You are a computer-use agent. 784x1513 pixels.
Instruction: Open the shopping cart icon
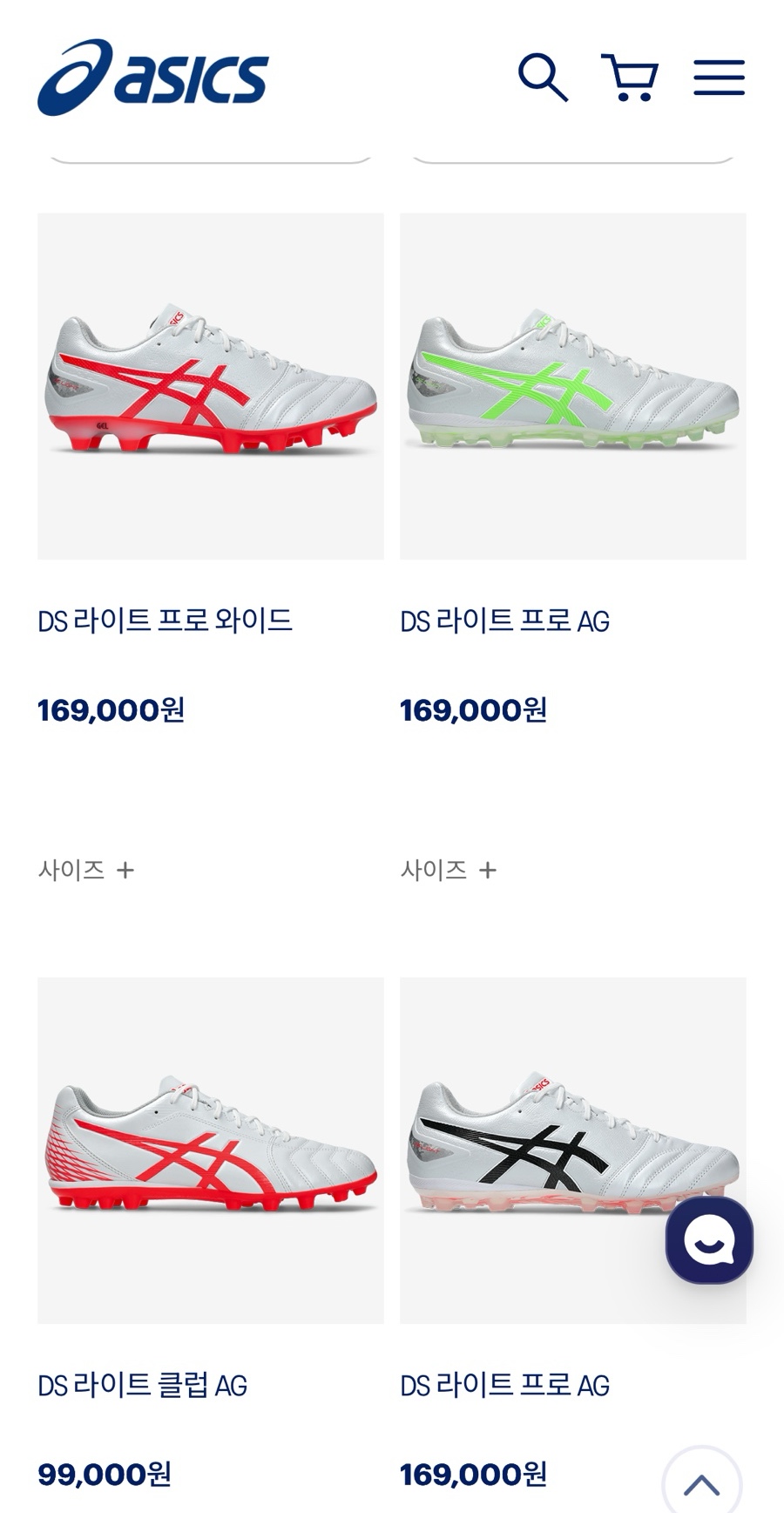[x=632, y=77]
